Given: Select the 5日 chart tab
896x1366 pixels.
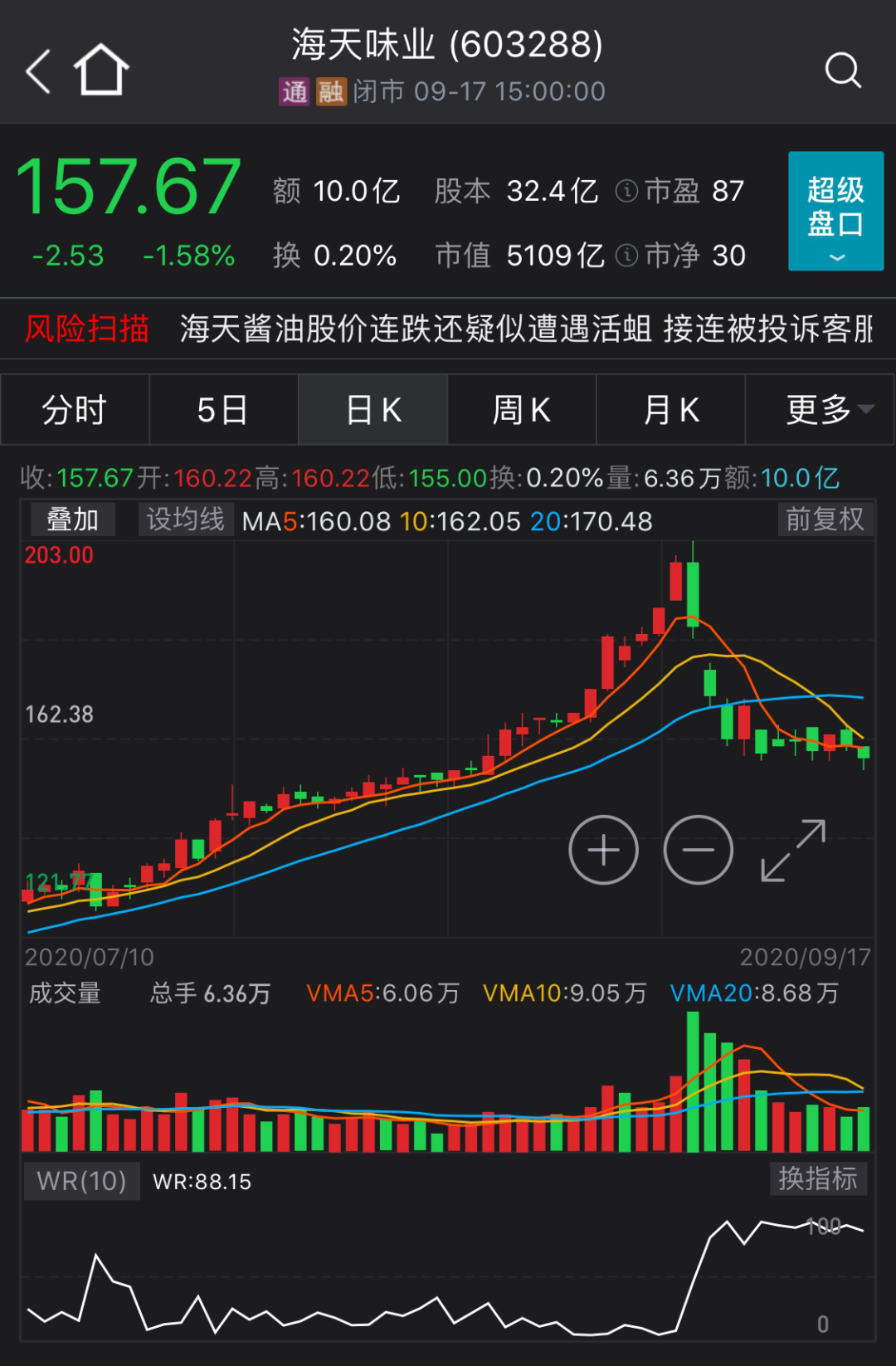Looking at the screenshot, I should point(223,410).
